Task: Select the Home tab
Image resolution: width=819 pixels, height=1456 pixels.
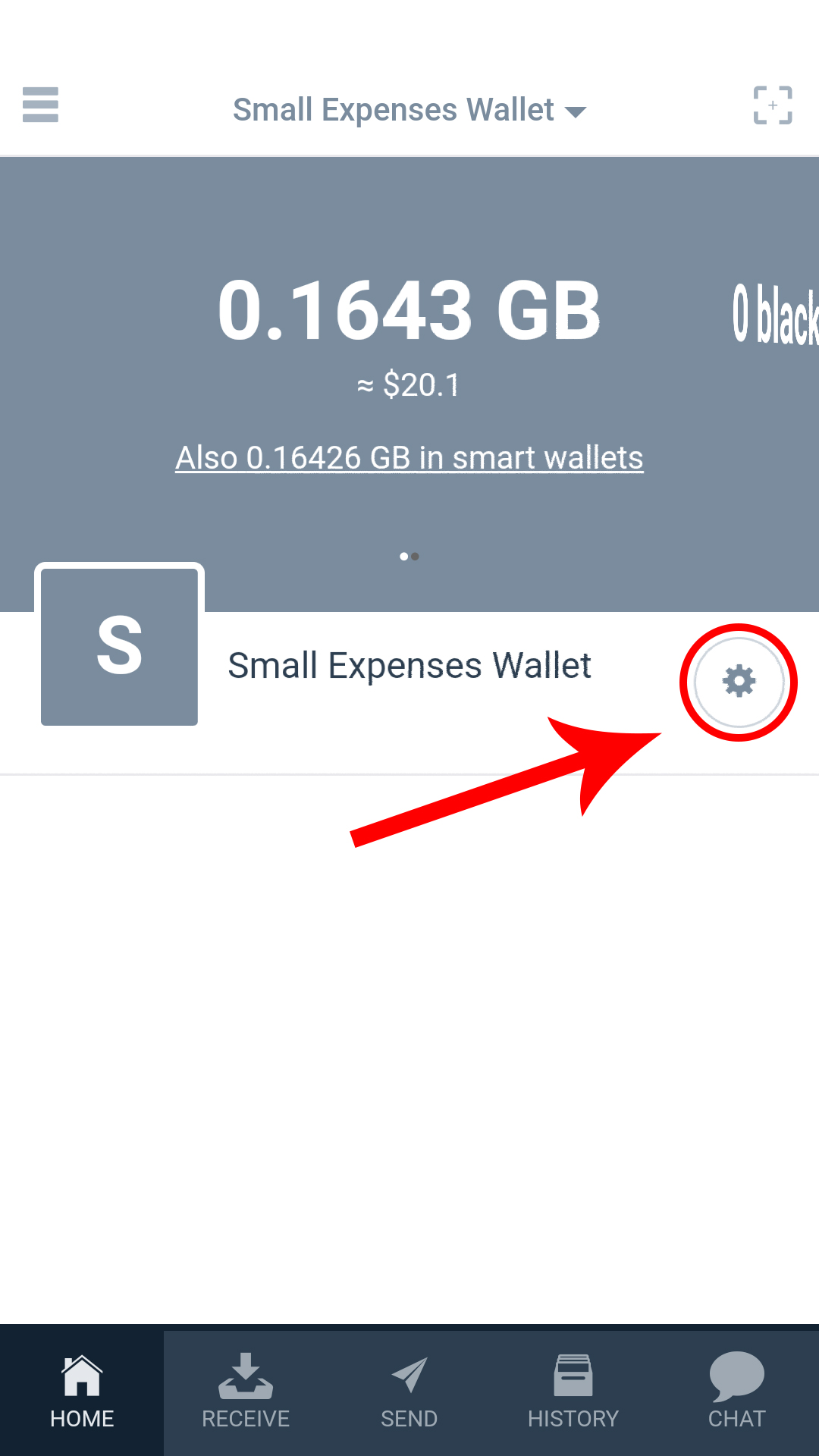Action: coord(82,1393)
